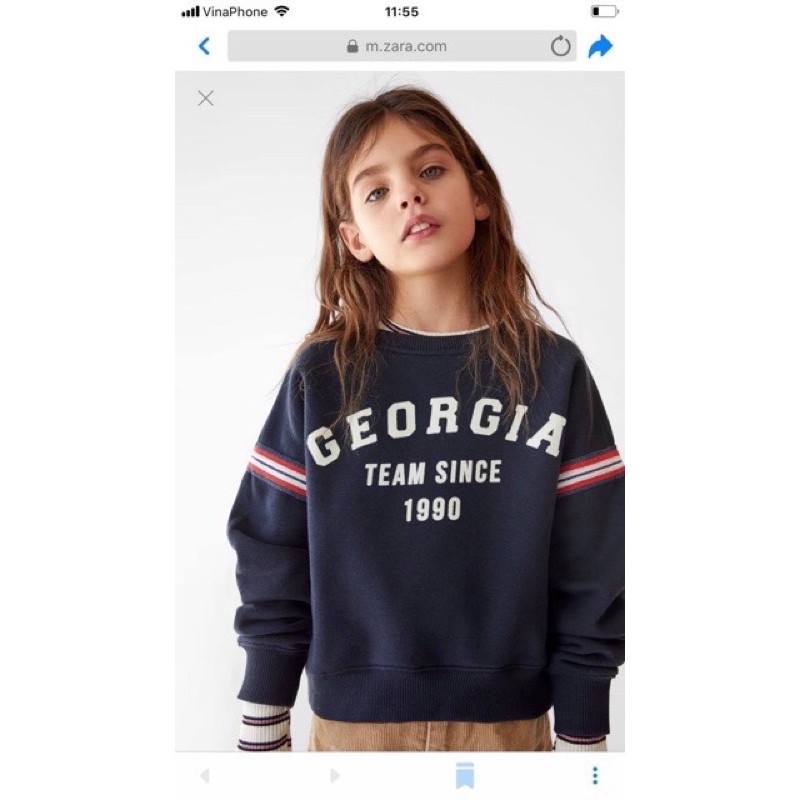Close the product image view
800x800 pixels.
click(x=206, y=98)
